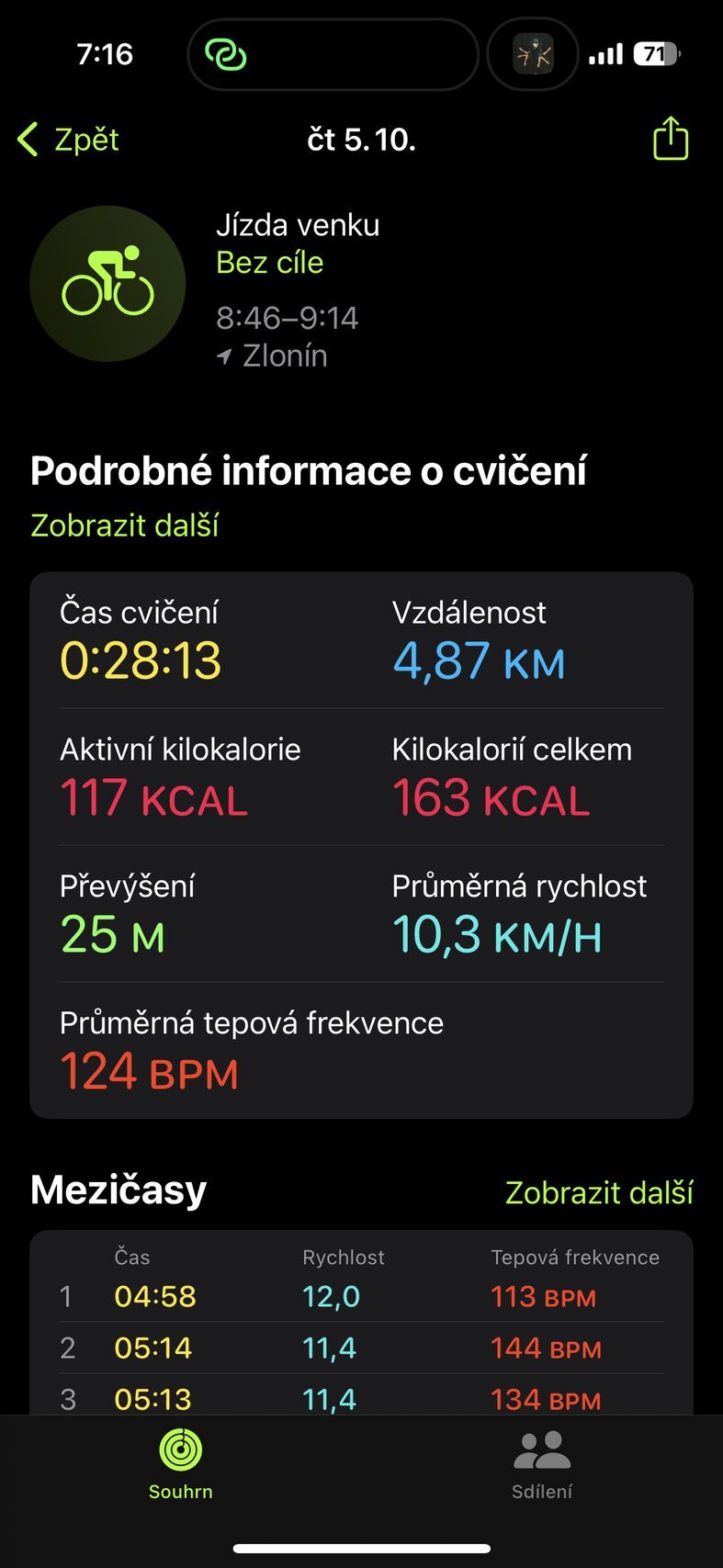Tap the cellular signal indicator
723x1568 pixels.
coord(605,53)
